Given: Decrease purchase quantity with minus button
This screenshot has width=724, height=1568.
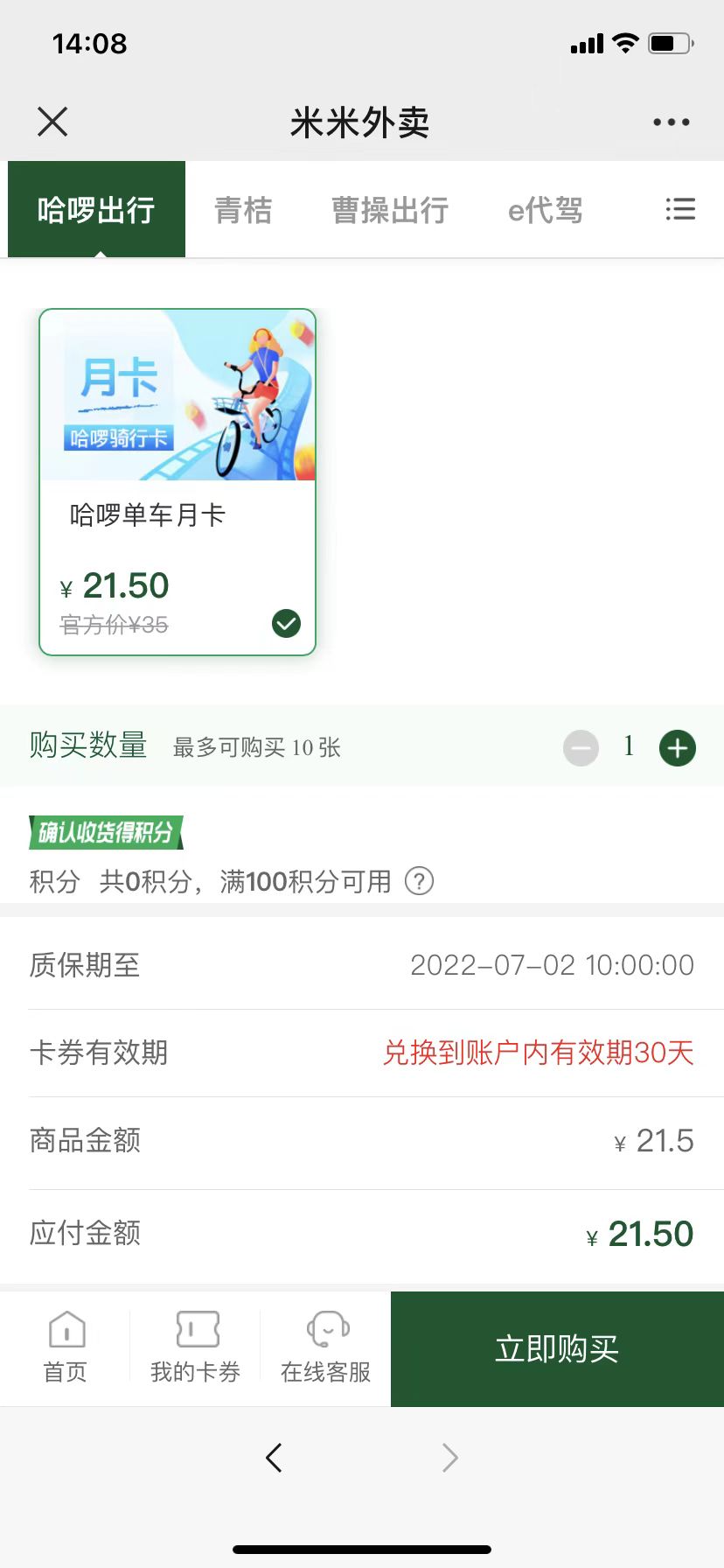Looking at the screenshot, I should [x=581, y=748].
